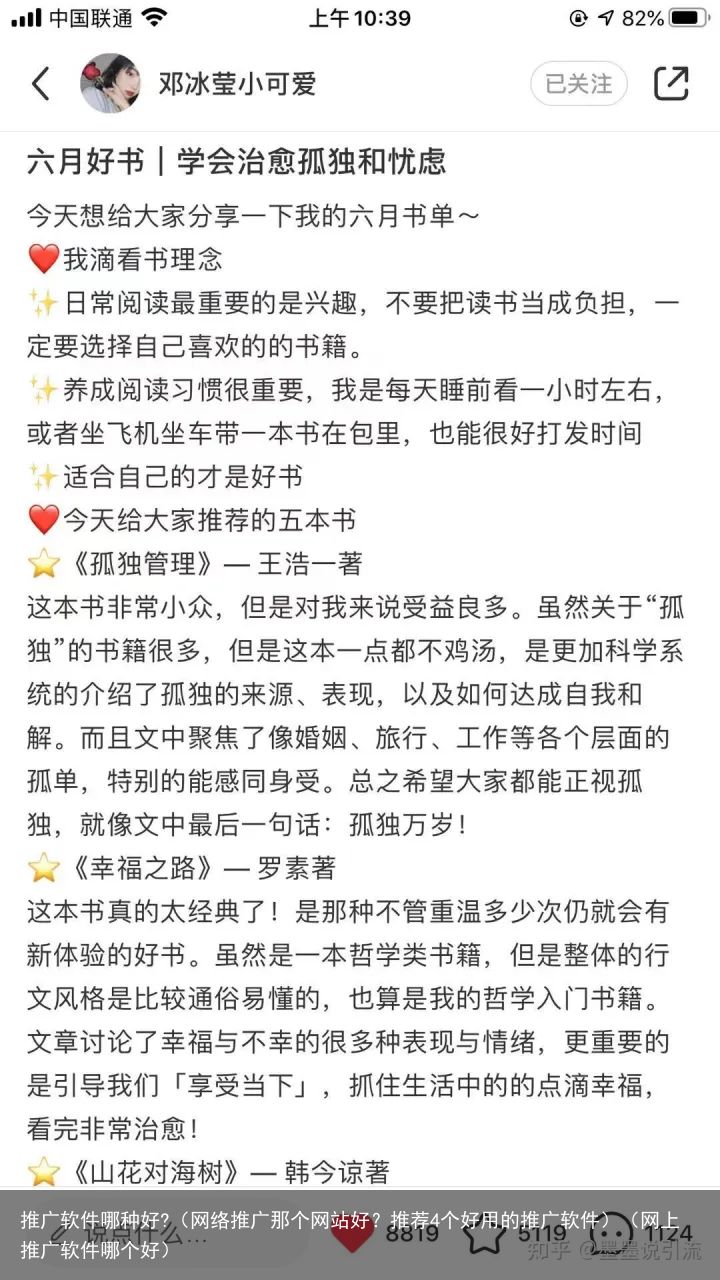Share this post
The image size is (720, 1280).
tap(671, 83)
